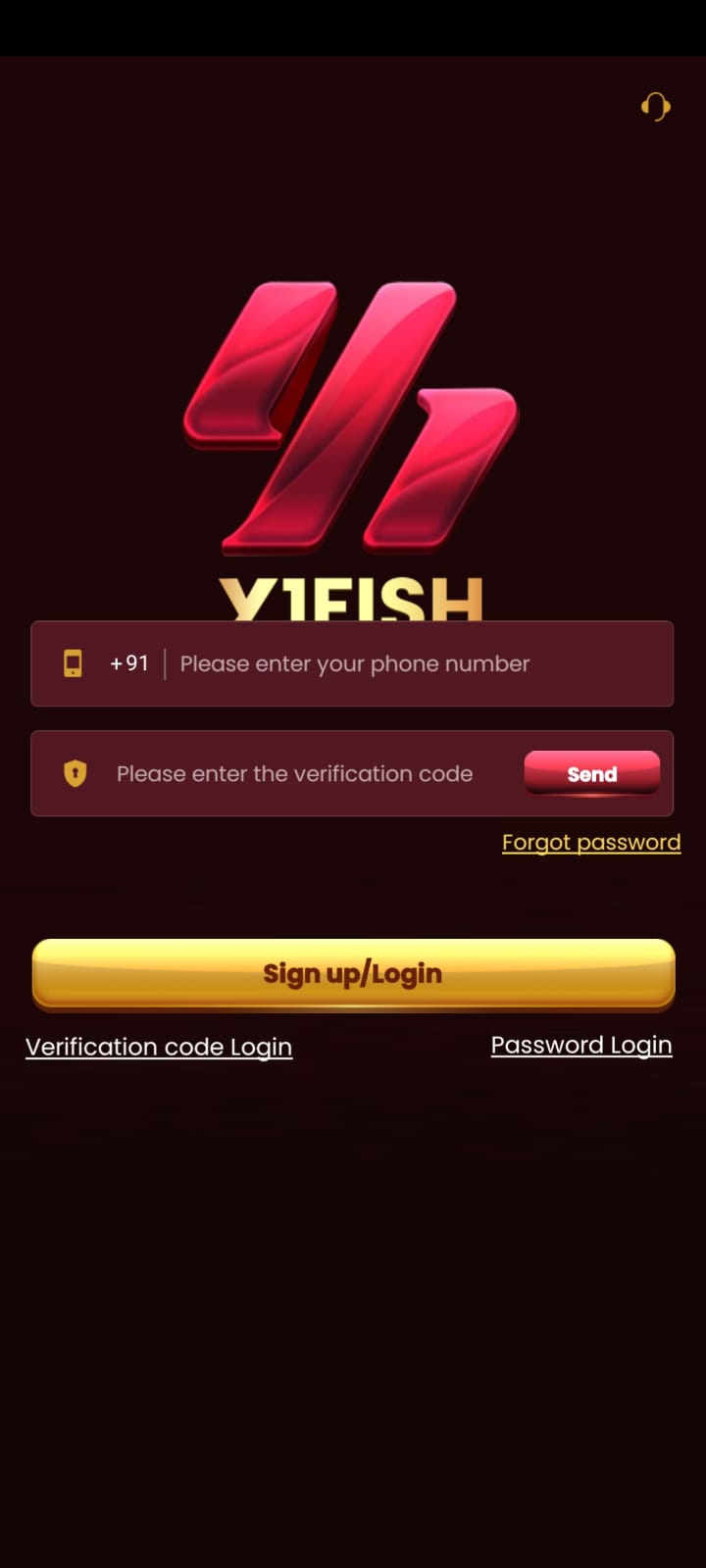The width and height of the screenshot is (706, 1568).
Task: Tap the Sign up/Login button
Action: point(353,973)
